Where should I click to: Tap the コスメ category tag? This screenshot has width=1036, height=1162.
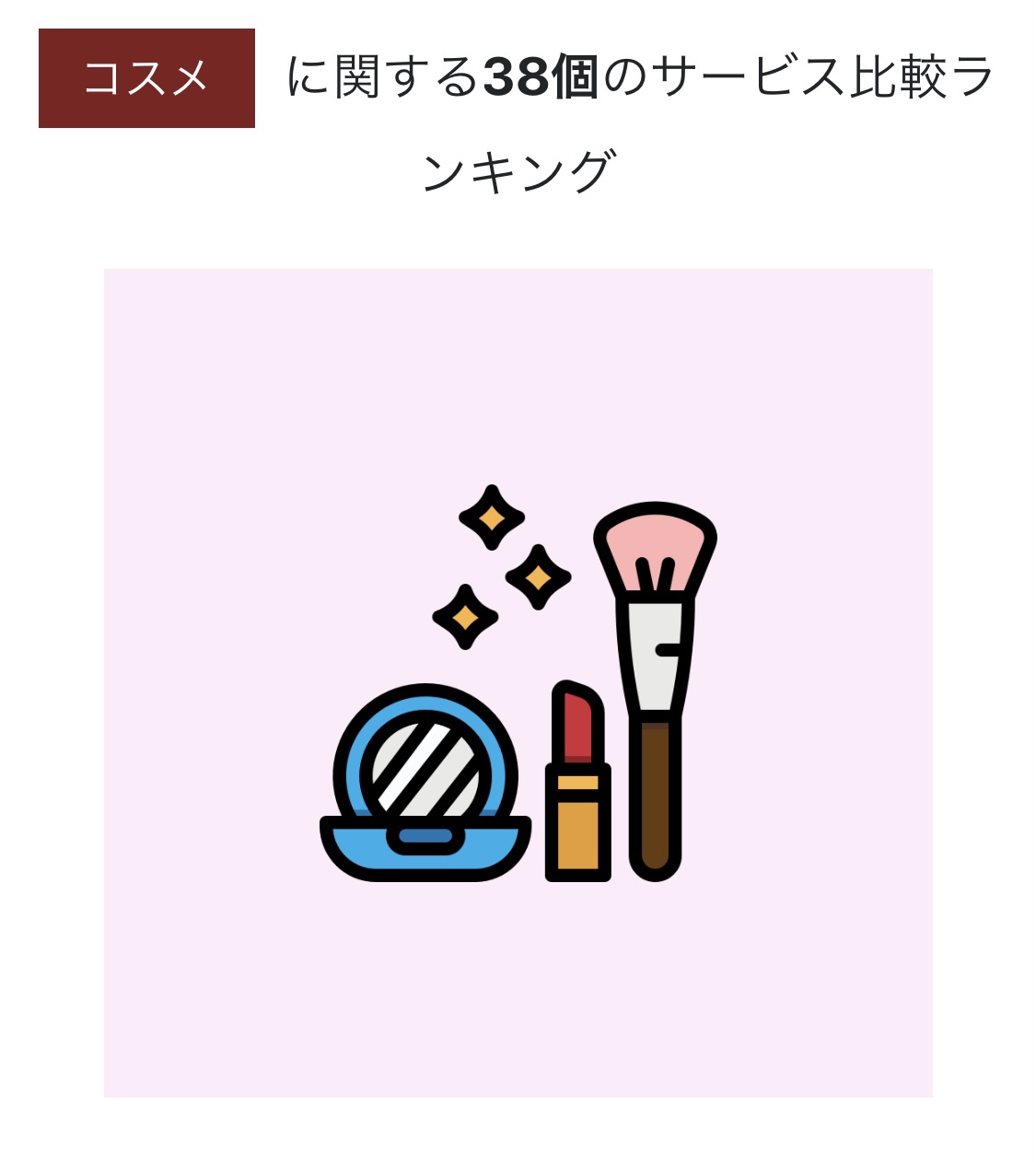146,78
